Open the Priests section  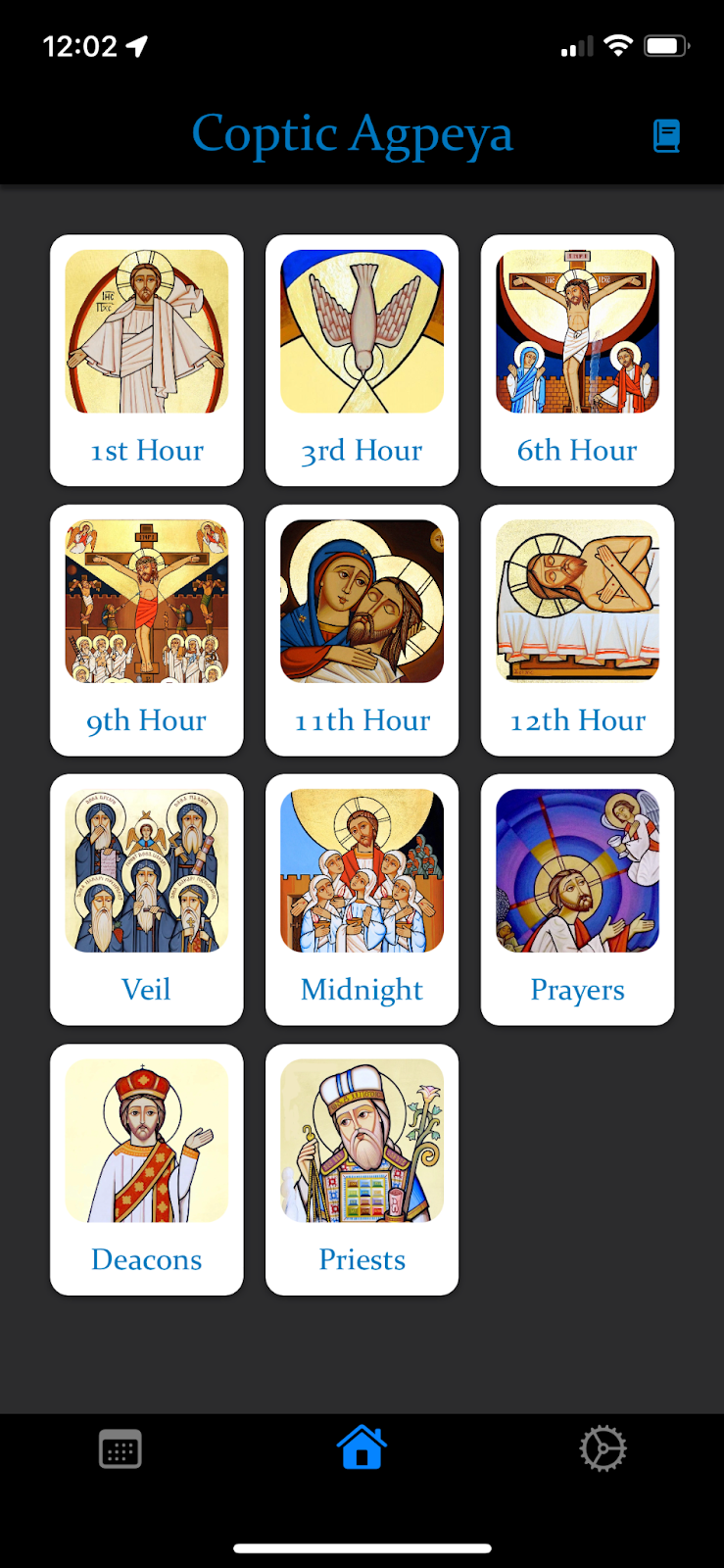362,1168
